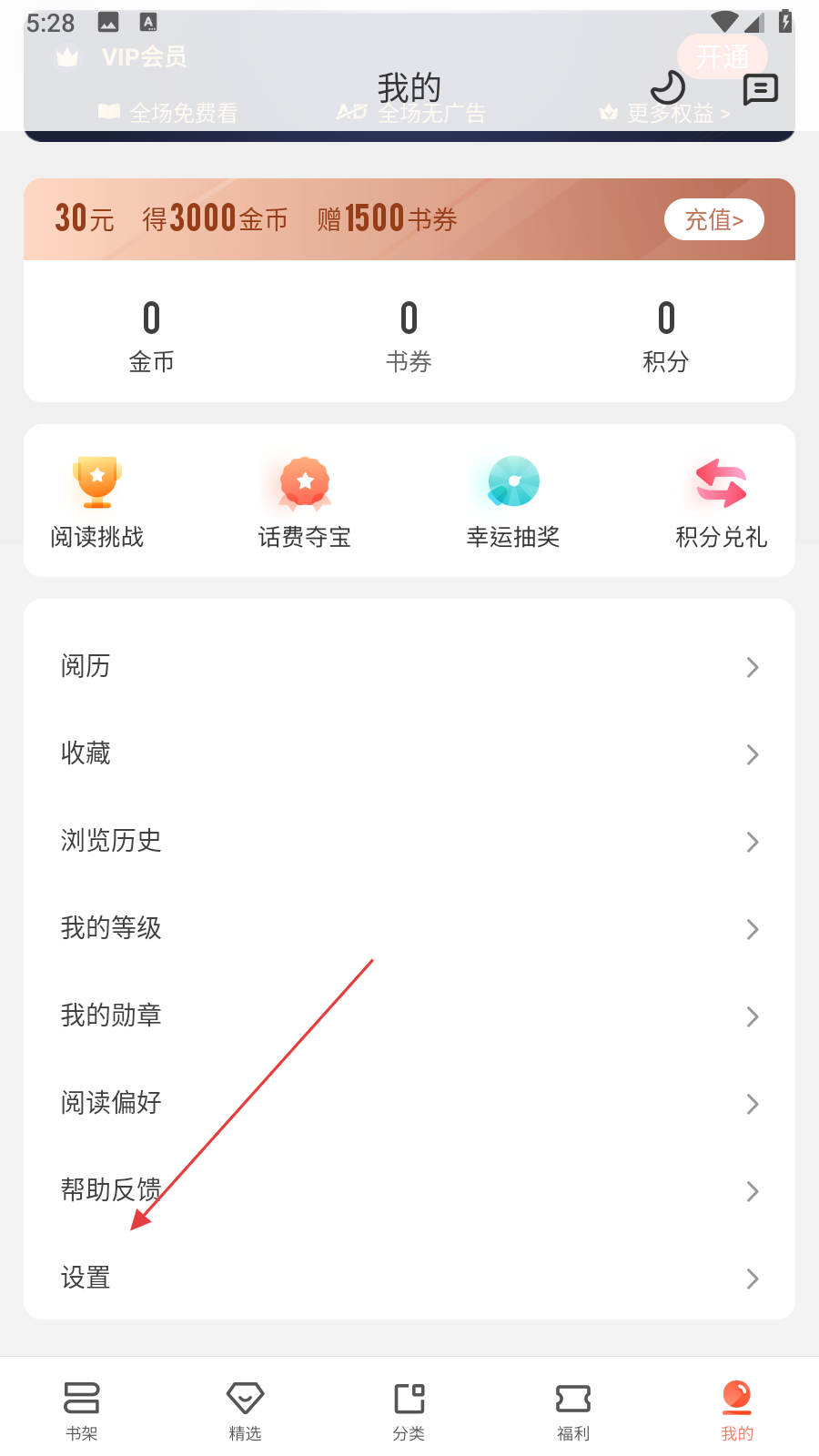Open 积分兑礼 points exchange
Screen dimensions: 819x1456
(x=721, y=501)
